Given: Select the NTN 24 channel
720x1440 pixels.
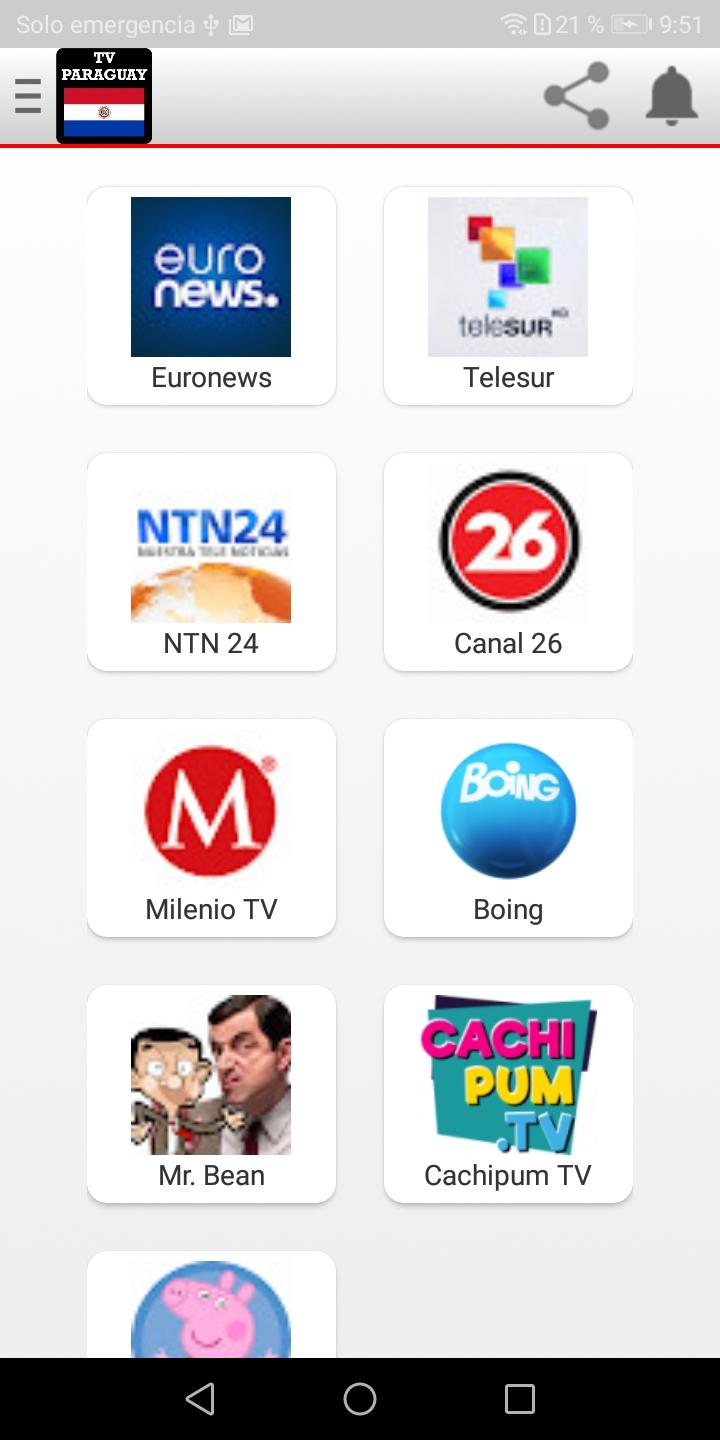Looking at the screenshot, I should [211, 561].
